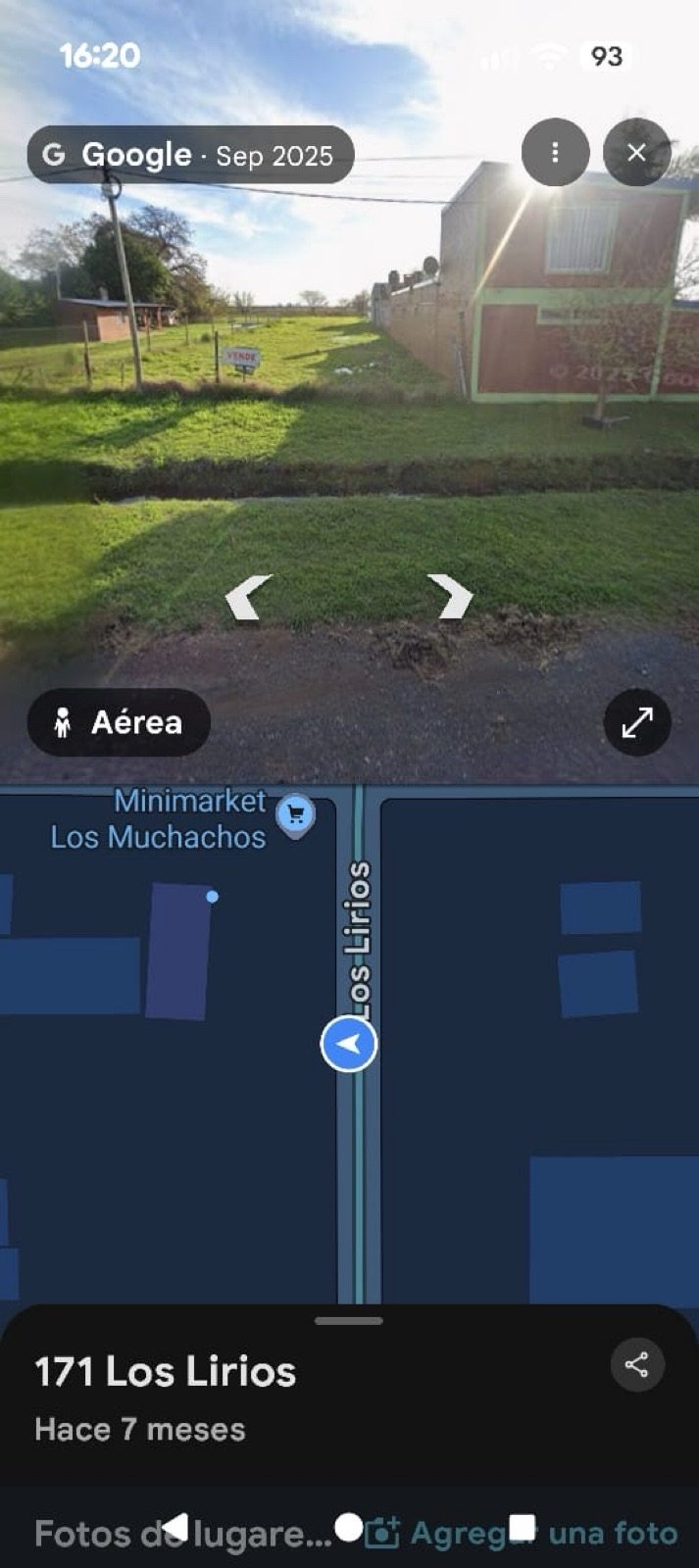The image size is (699, 1568).
Task: Close the Street View panel
Action: coord(636,153)
